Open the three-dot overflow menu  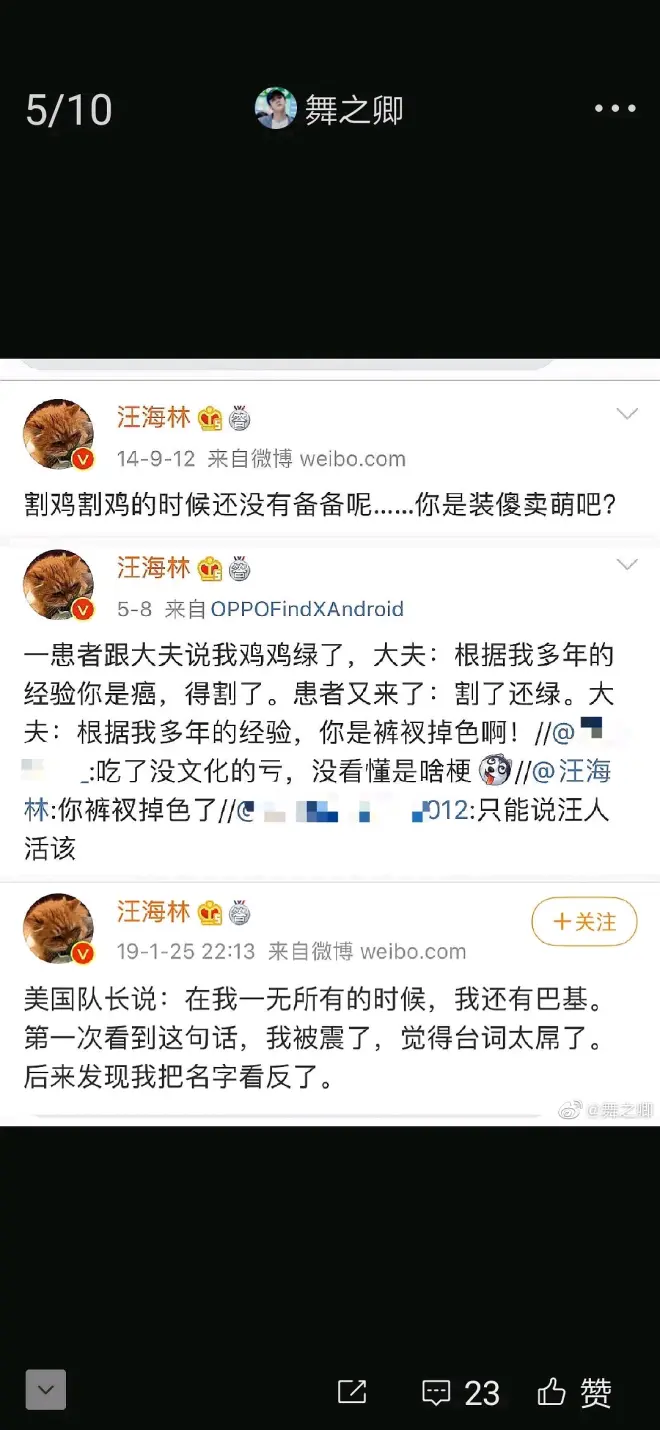tap(615, 109)
